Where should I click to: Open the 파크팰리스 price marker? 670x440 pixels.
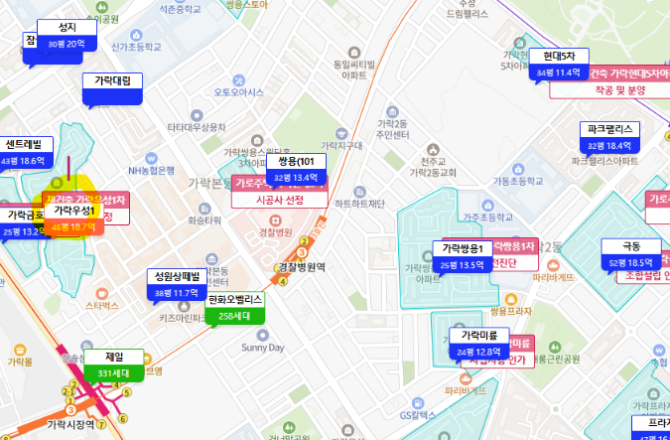[609, 137]
